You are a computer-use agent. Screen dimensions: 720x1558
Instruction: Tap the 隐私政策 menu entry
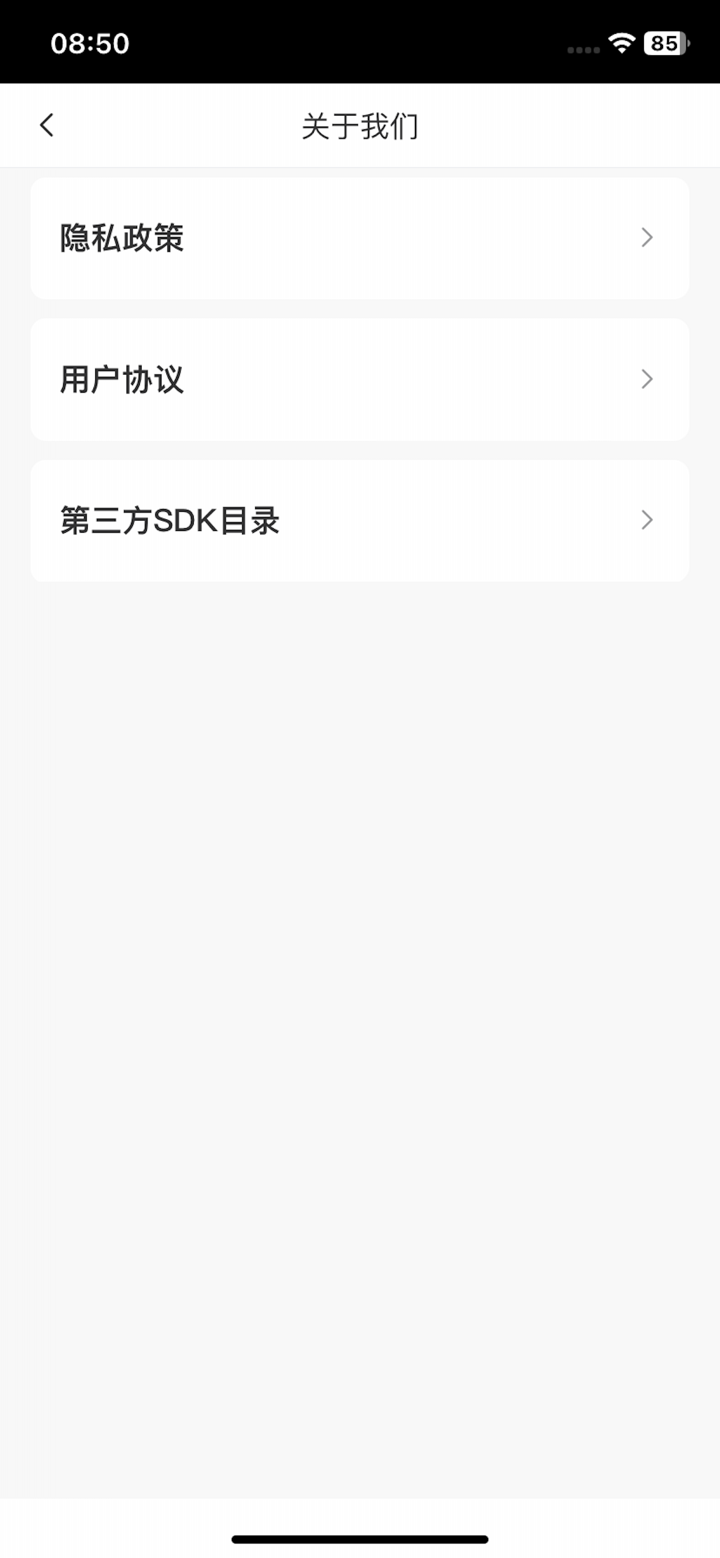(x=121, y=238)
